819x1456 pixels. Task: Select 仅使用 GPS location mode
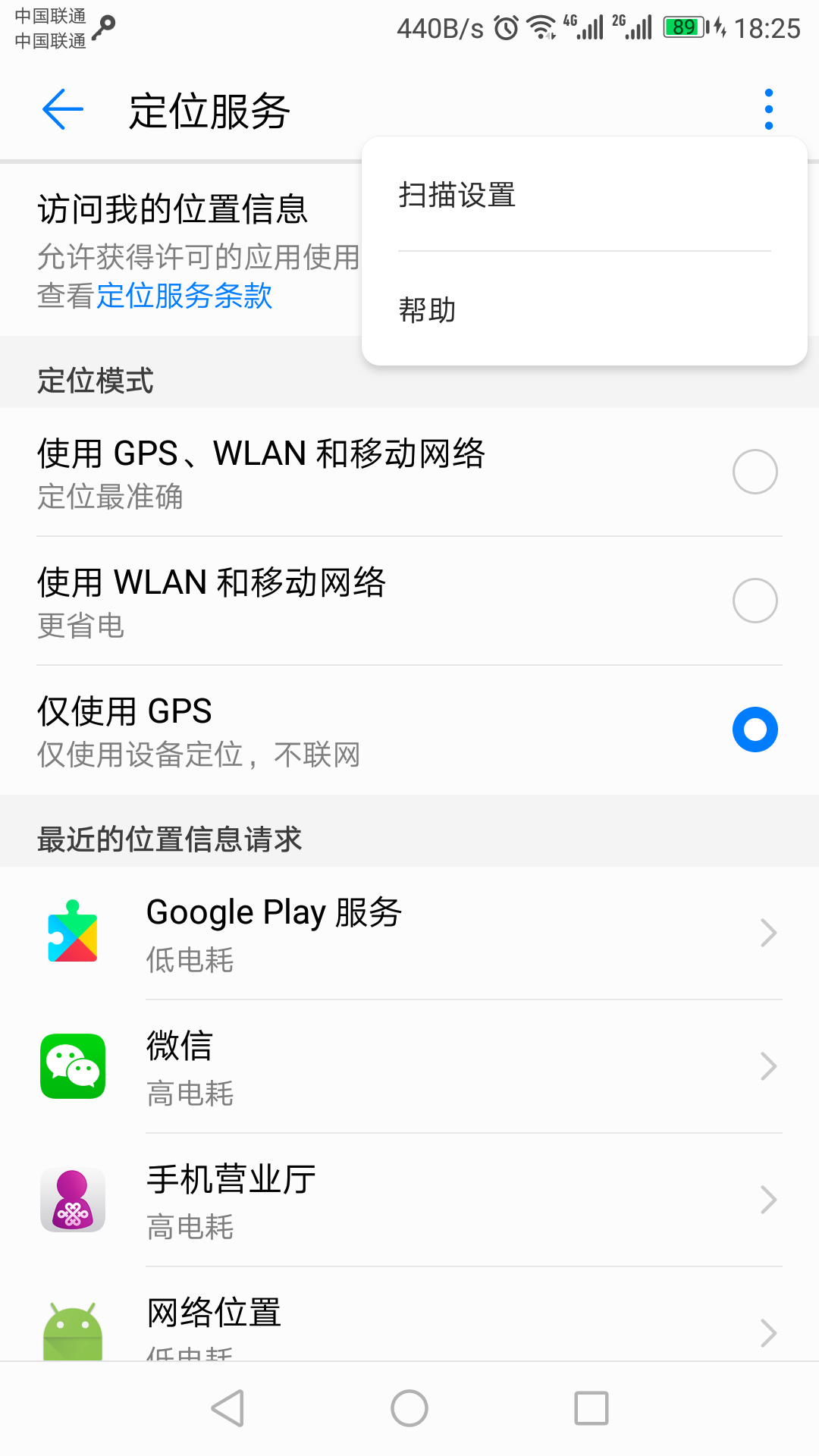(x=409, y=730)
